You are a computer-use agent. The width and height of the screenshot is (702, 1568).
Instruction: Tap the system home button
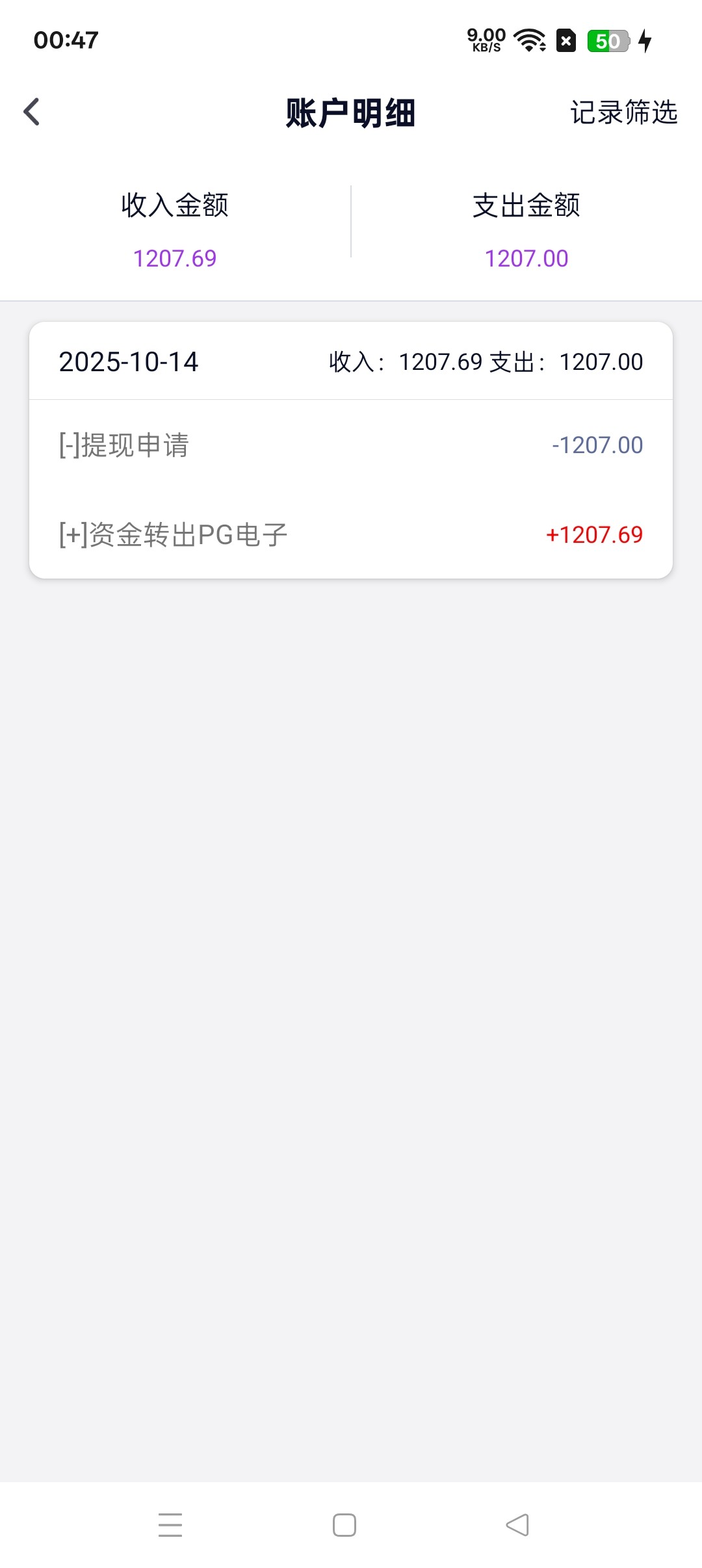click(344, 1524)
